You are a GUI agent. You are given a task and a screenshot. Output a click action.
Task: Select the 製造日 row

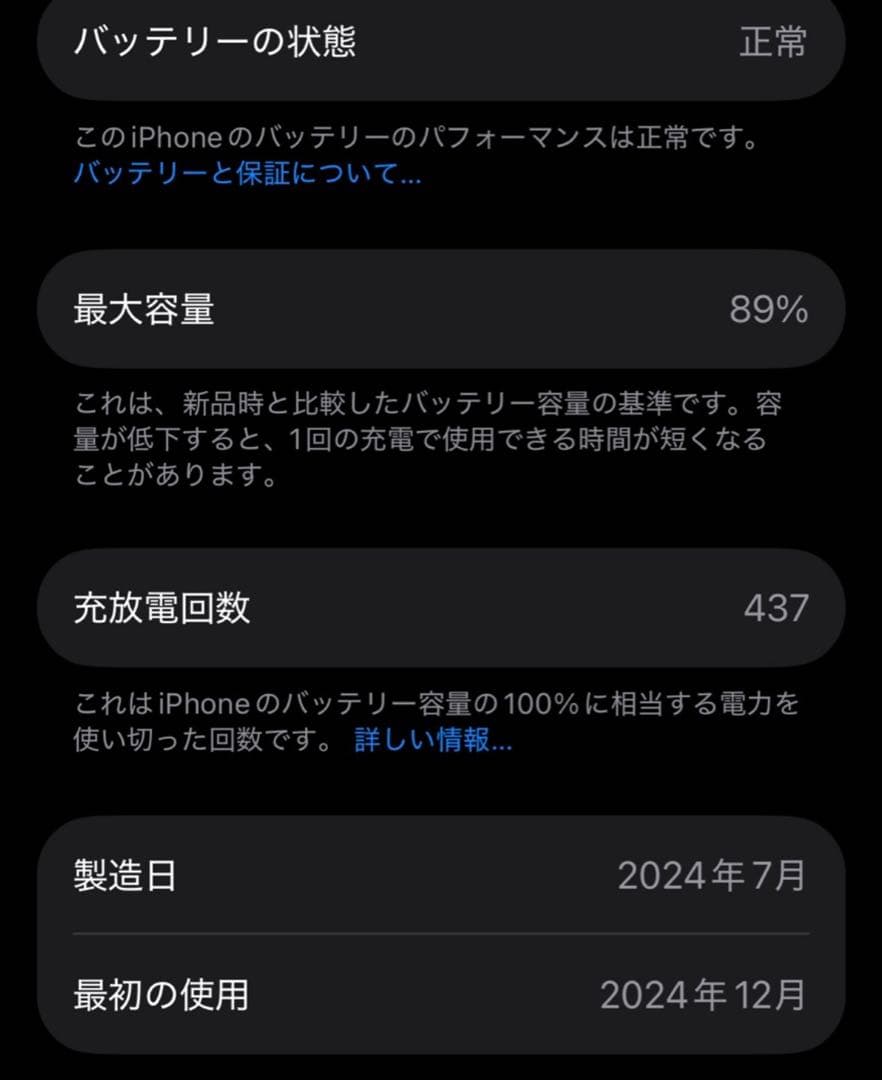point(440,877)
